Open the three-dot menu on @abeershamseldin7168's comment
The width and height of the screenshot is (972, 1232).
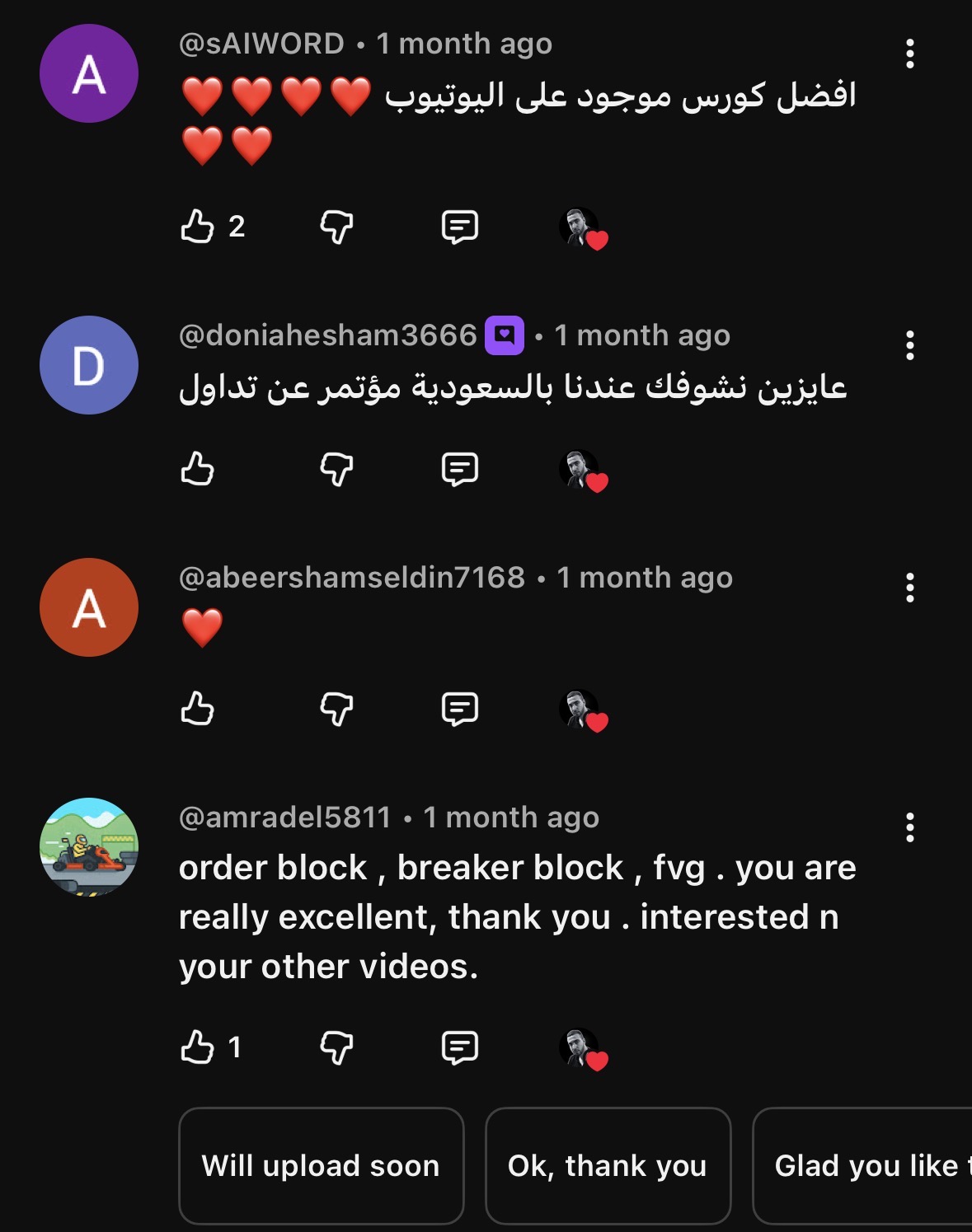click(x=909, y=588)
